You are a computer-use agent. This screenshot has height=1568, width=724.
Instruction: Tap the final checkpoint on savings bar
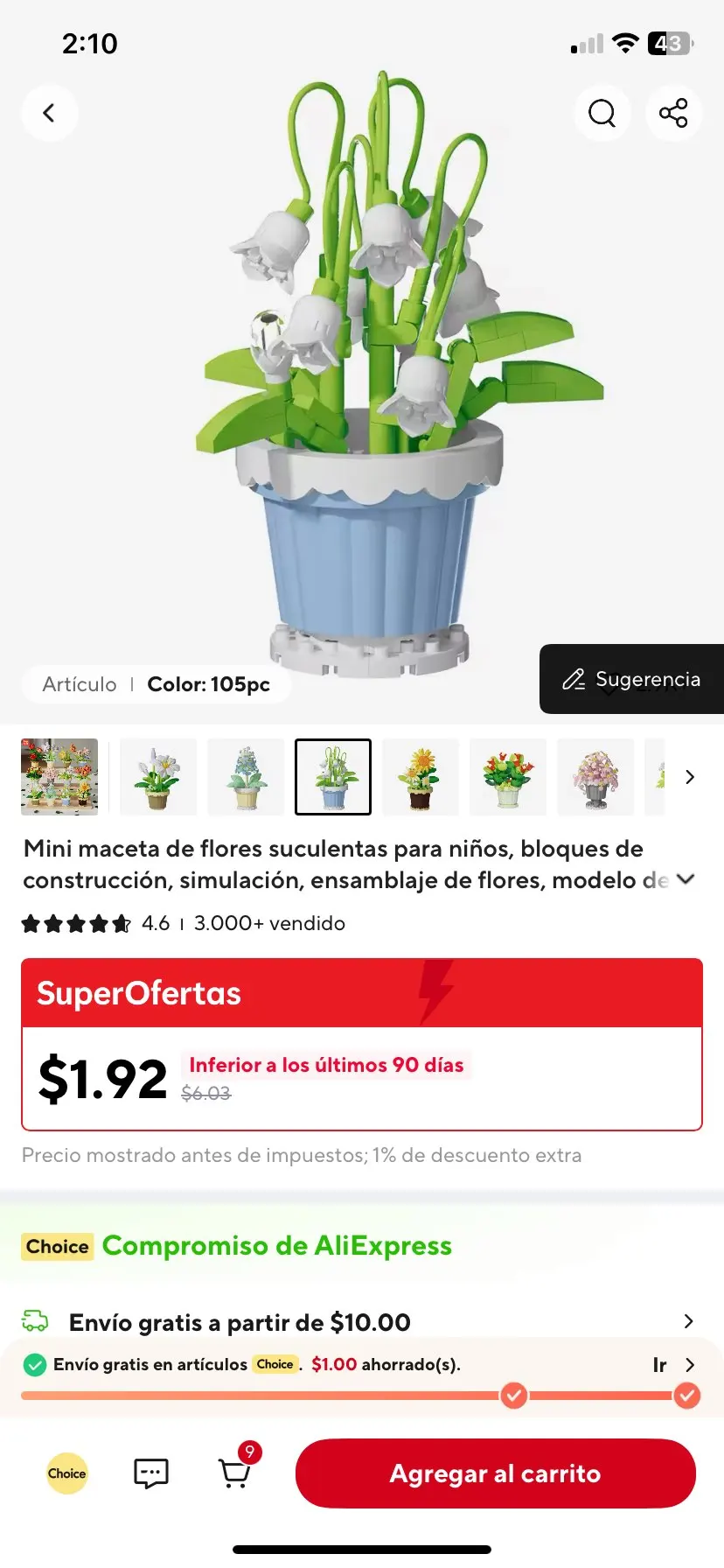click(x=690, y=1396)
